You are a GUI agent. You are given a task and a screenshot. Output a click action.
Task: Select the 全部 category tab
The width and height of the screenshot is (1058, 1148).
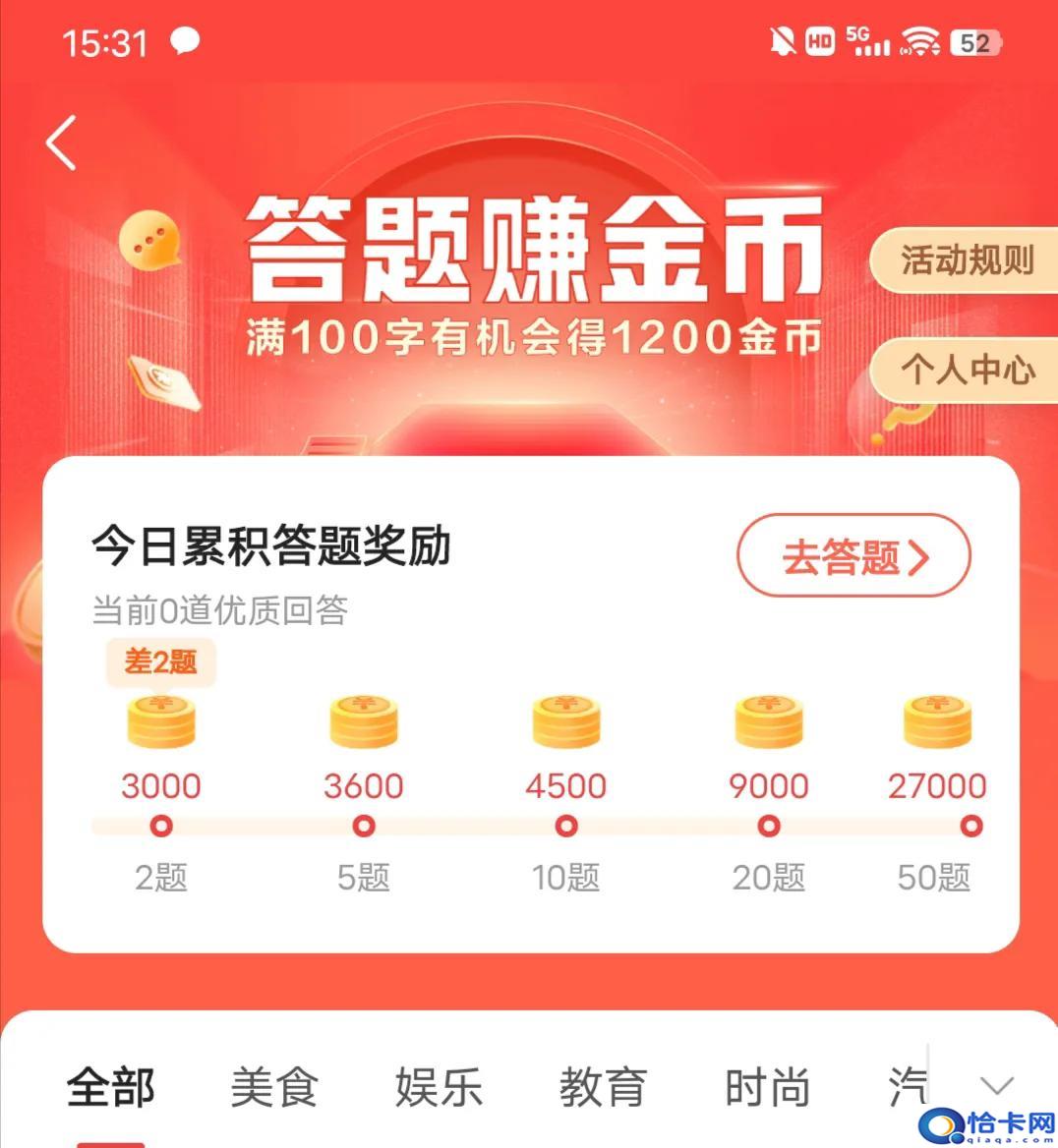click(110, 1088)
